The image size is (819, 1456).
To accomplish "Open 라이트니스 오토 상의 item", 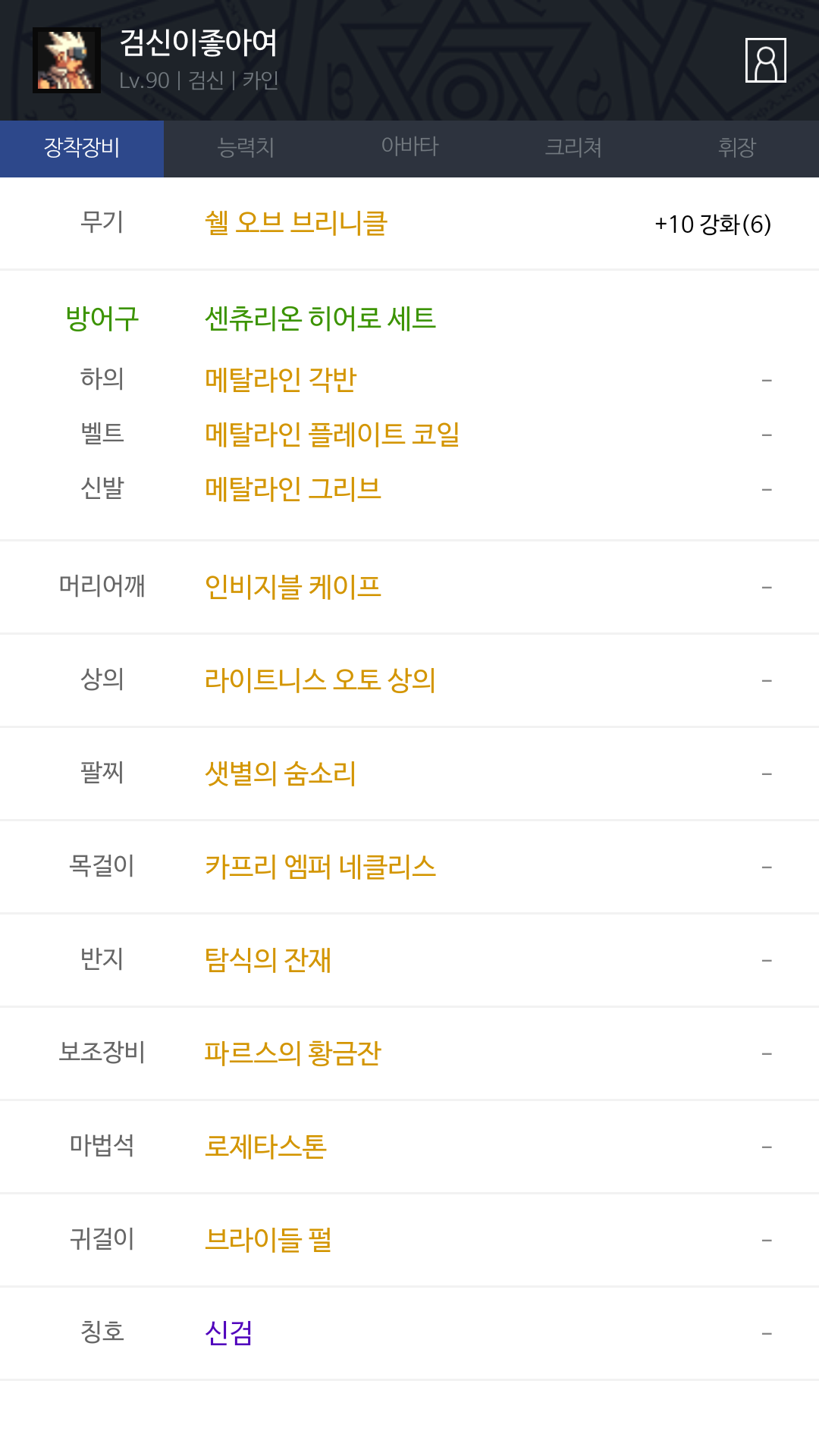I will pyautogui.click(x=320, y=680).
